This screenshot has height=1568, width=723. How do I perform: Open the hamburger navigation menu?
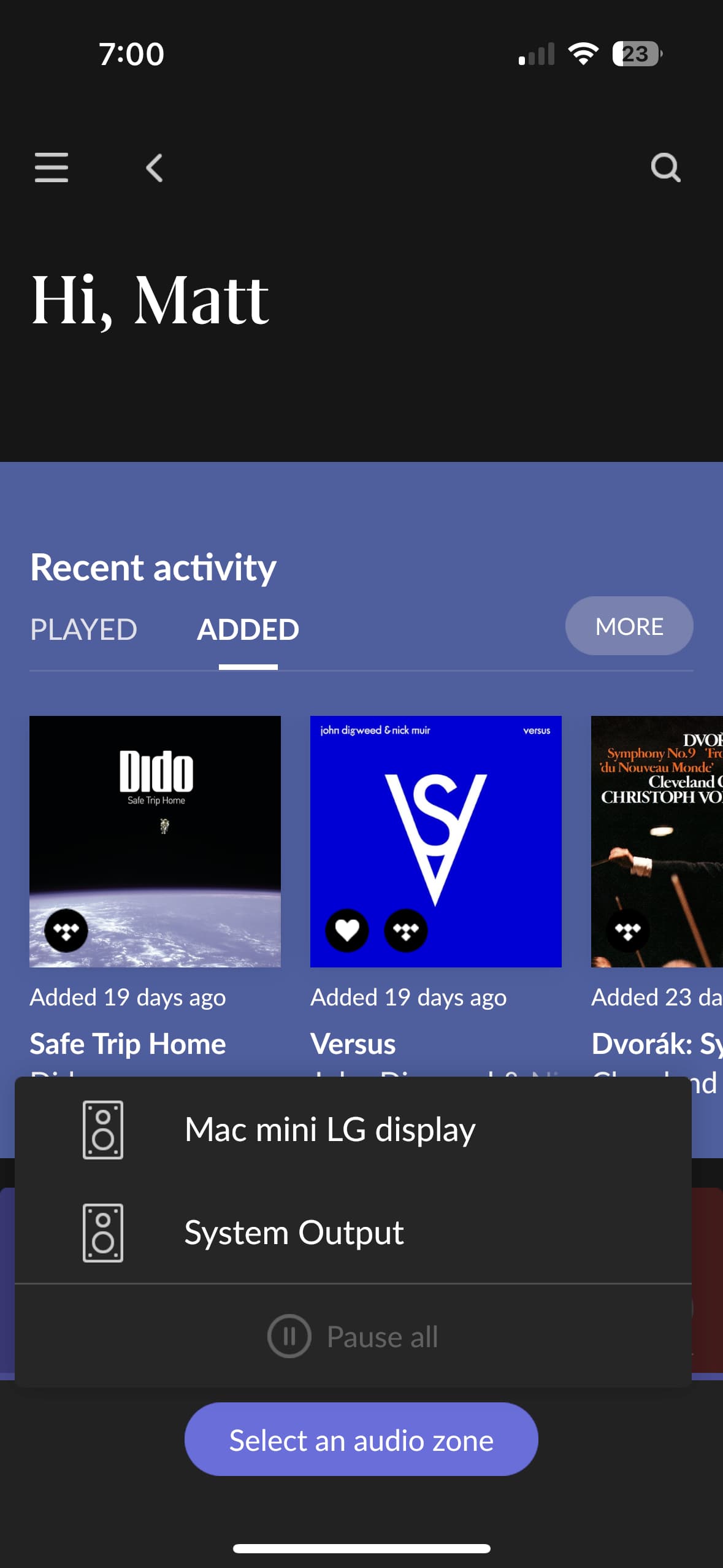point(52,167)
